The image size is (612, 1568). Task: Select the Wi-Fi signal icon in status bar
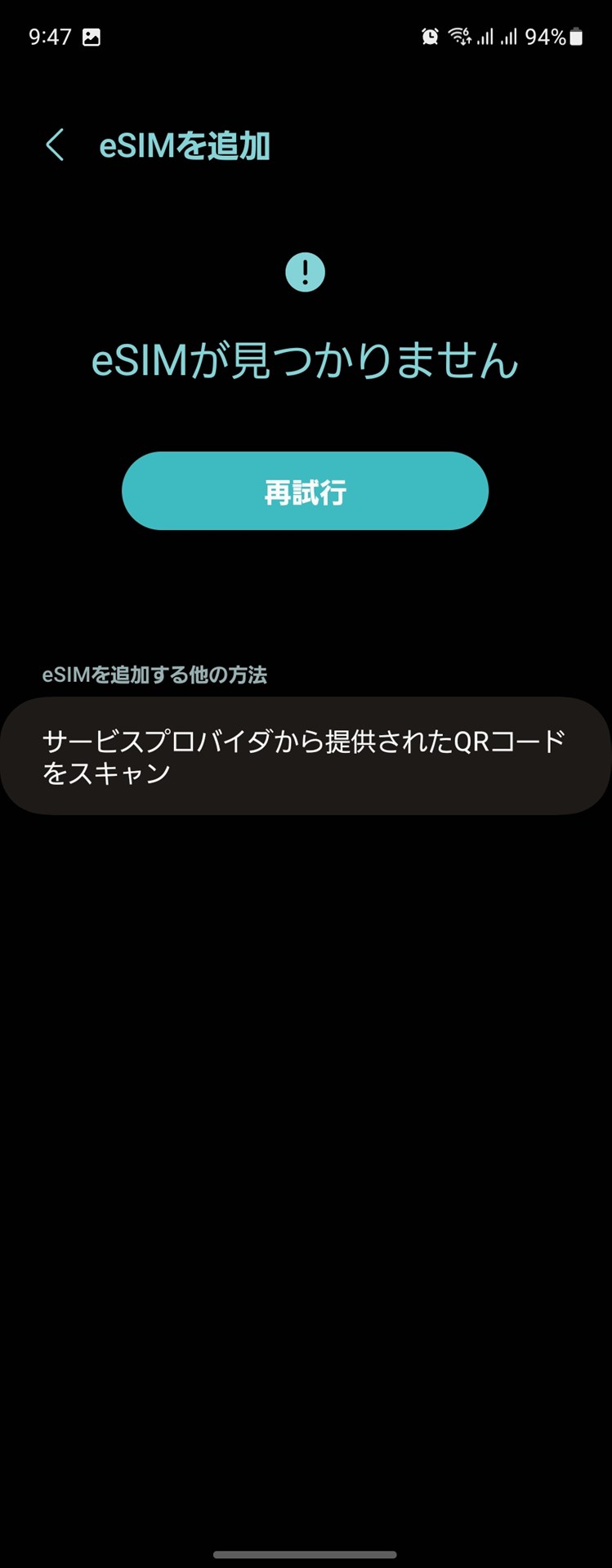click(x=456, y=35)
